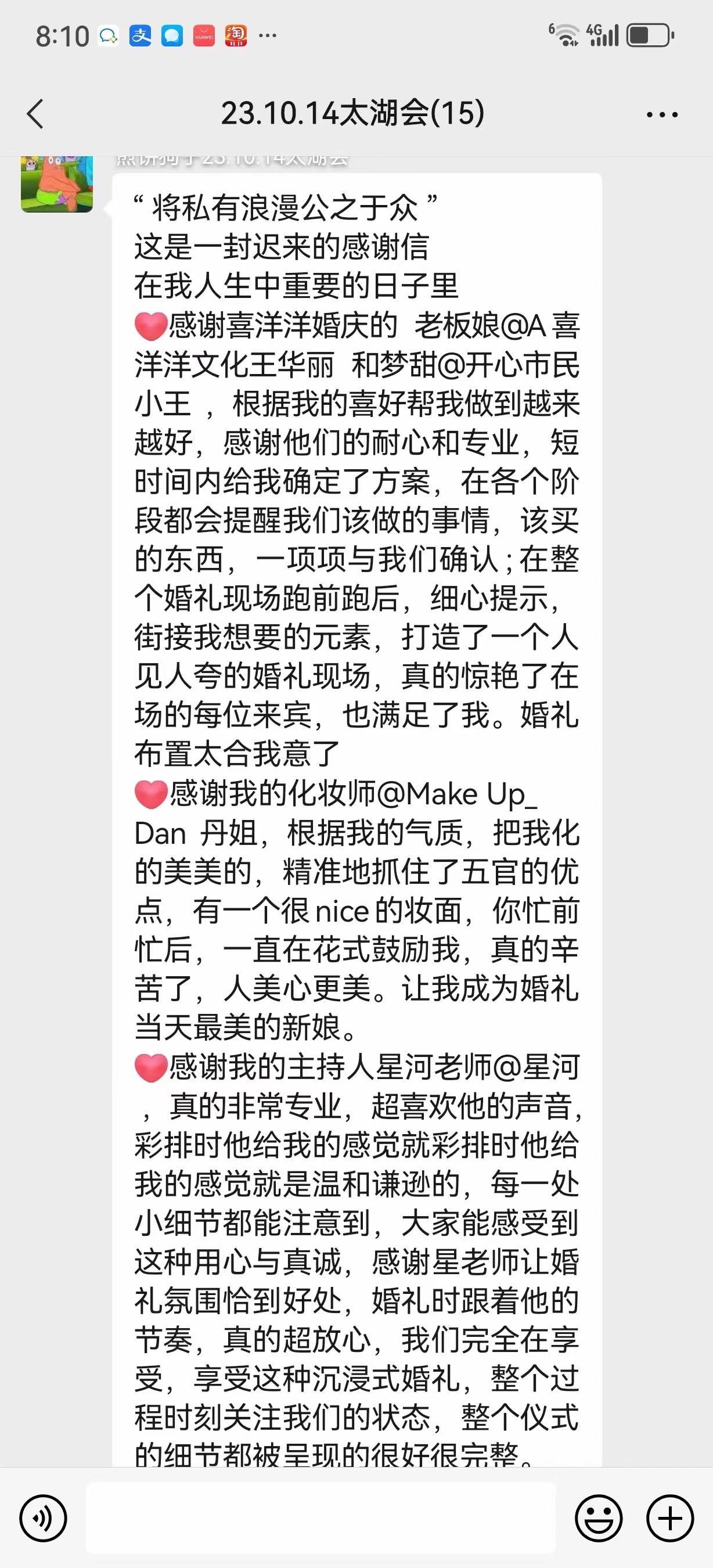
Task: Switch to voice message input
Action: point(43,1518)
